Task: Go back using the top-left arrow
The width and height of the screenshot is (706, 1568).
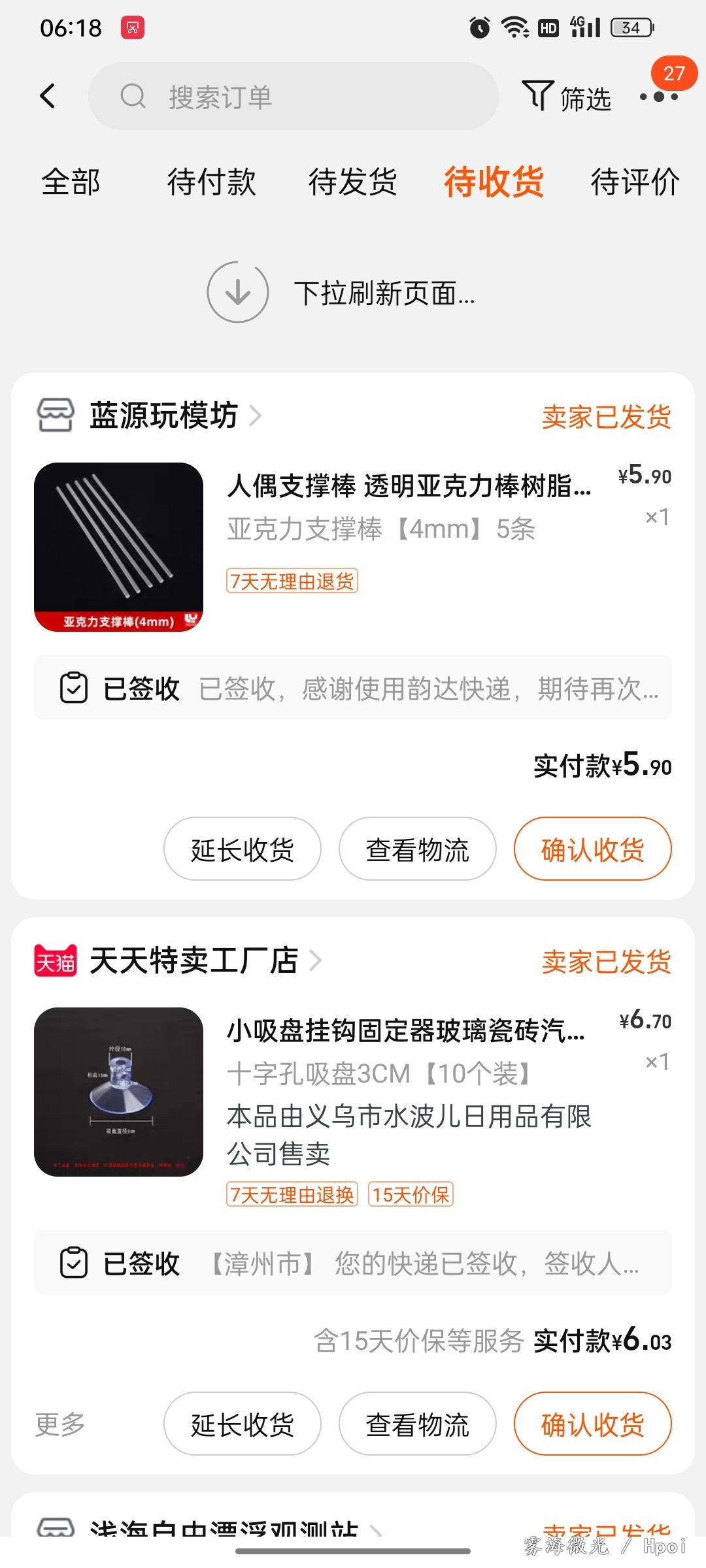Action: click(x=48, y=97)
